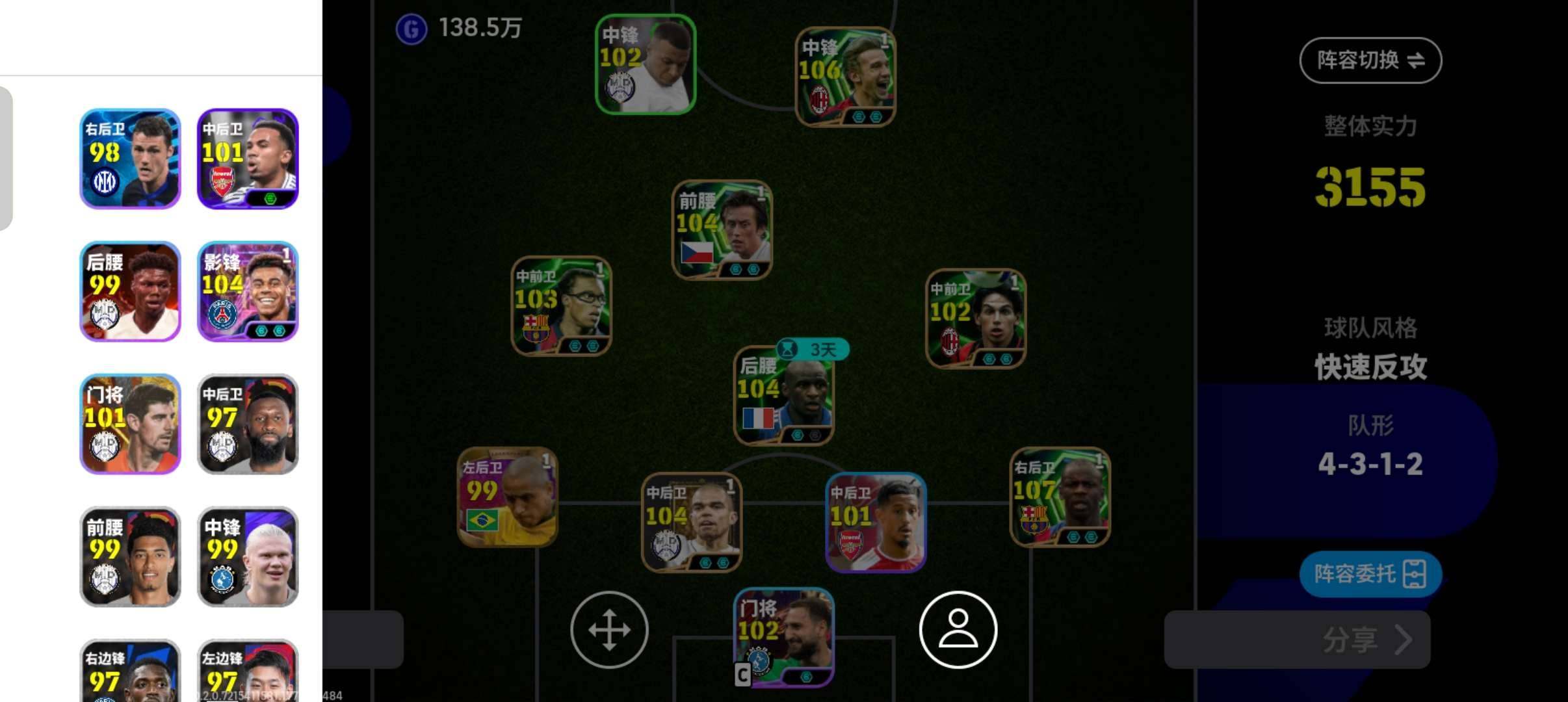Select the 门将 102 captain goalkeeper card
Image resolution: width=1568 pixels, height=702 pixels.
783,637
